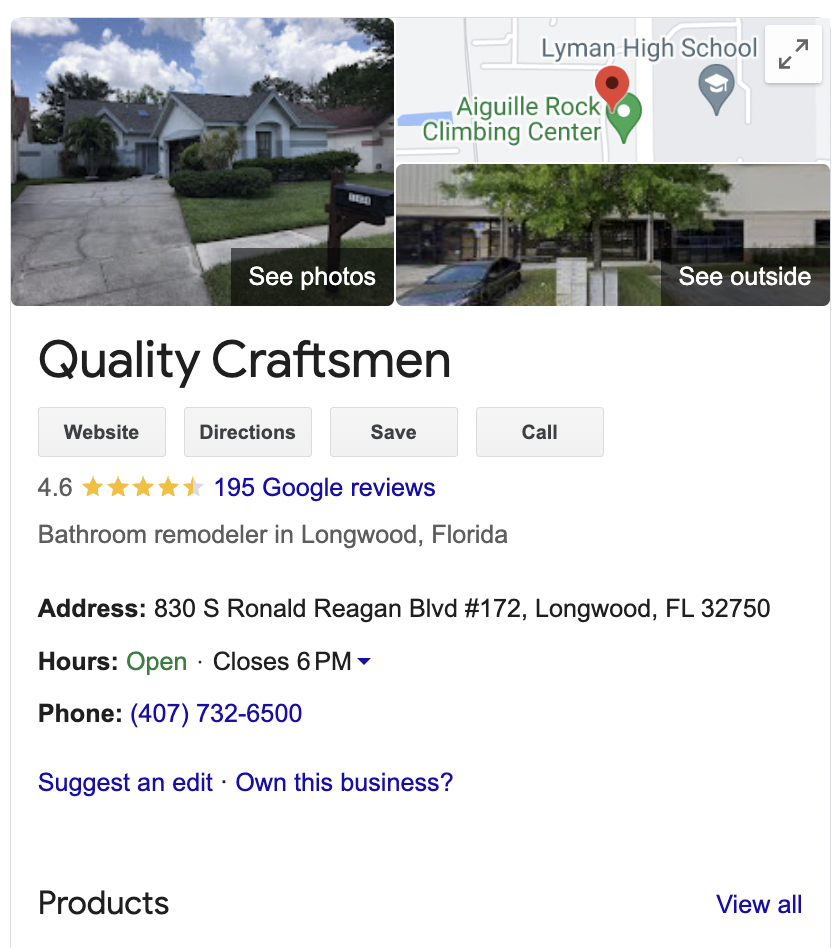The width and height of the screenshot is (834, 948).
Task: Claim listing via Own this business?
Action: point(344,782)
